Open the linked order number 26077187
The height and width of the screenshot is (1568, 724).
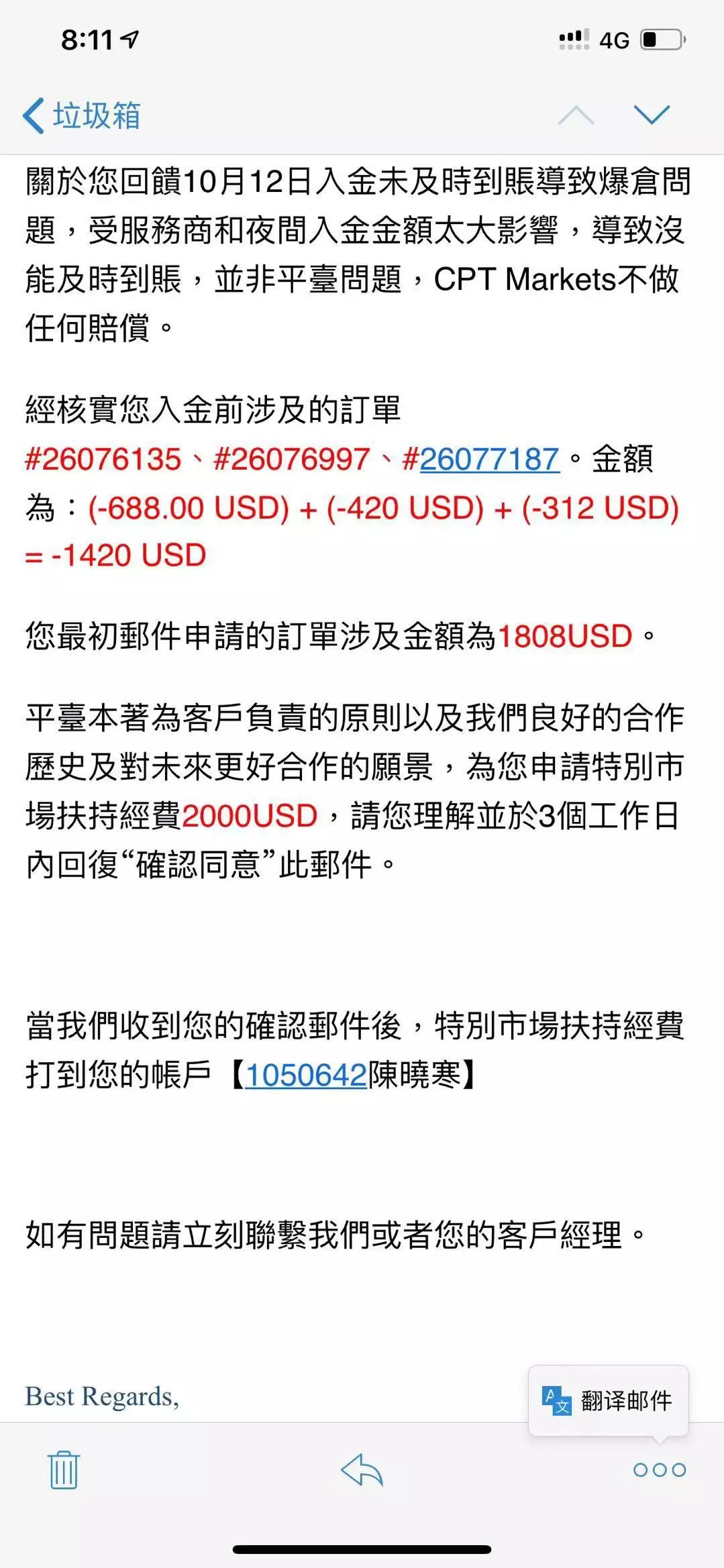(489, 460)
